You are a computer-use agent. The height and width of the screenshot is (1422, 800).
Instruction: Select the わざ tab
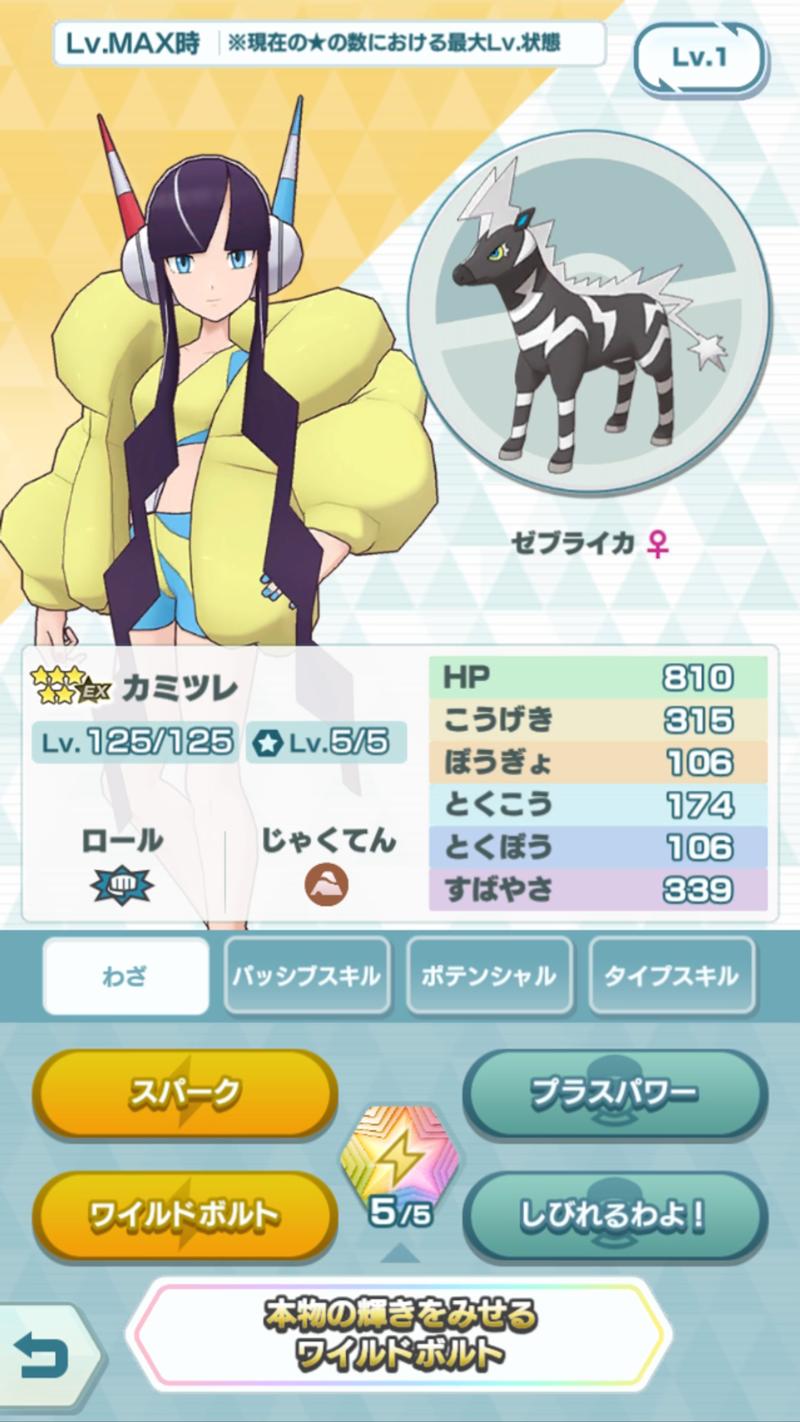[125, 975]
